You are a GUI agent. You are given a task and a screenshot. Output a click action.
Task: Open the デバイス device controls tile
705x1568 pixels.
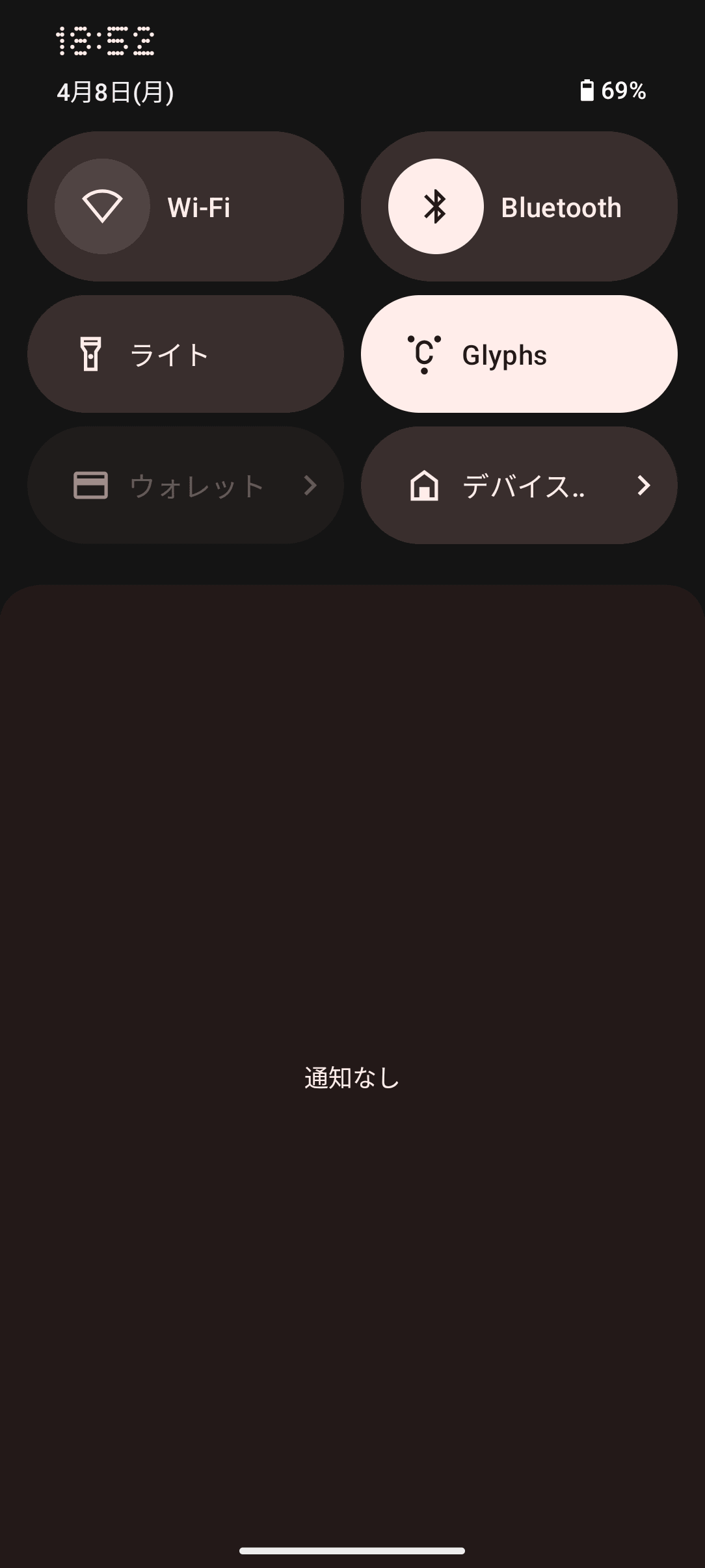(519, 486)
